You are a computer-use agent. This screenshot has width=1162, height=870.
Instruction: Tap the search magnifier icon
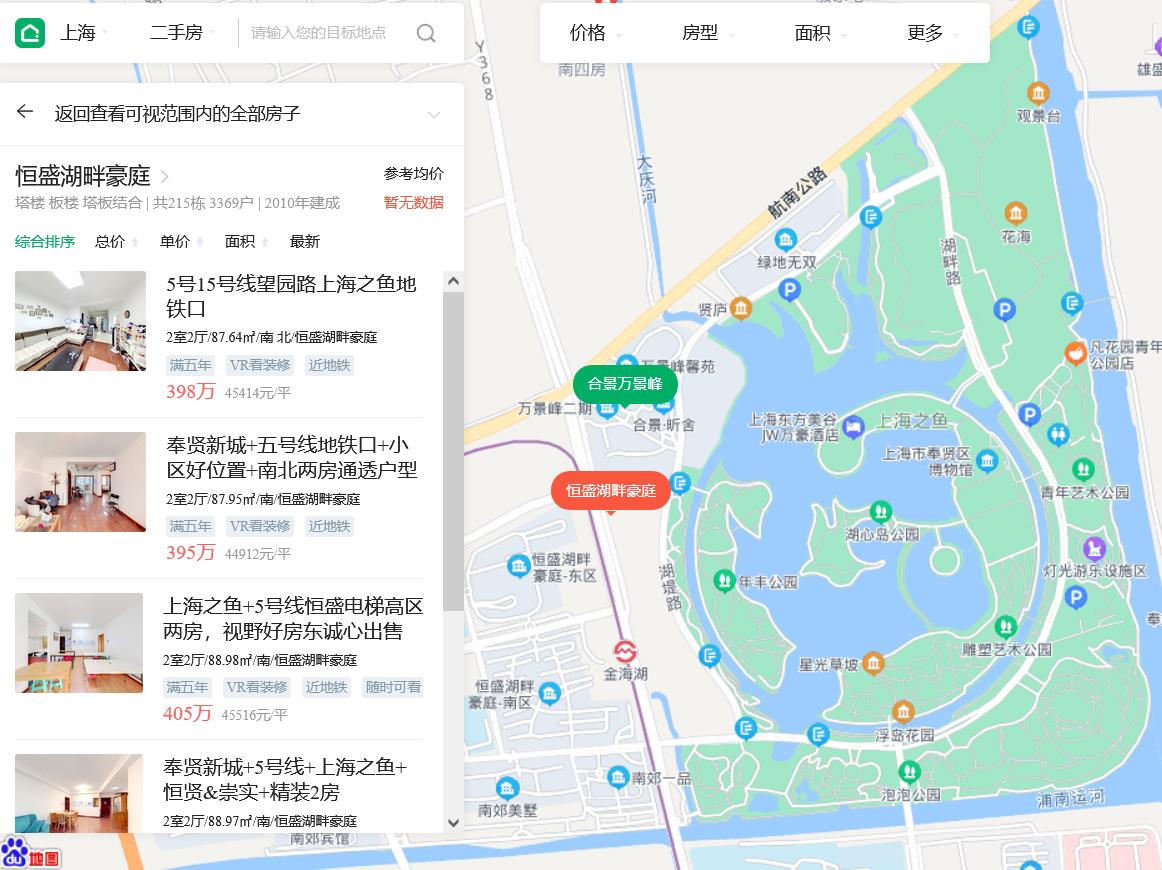click(x=426, y=33)
